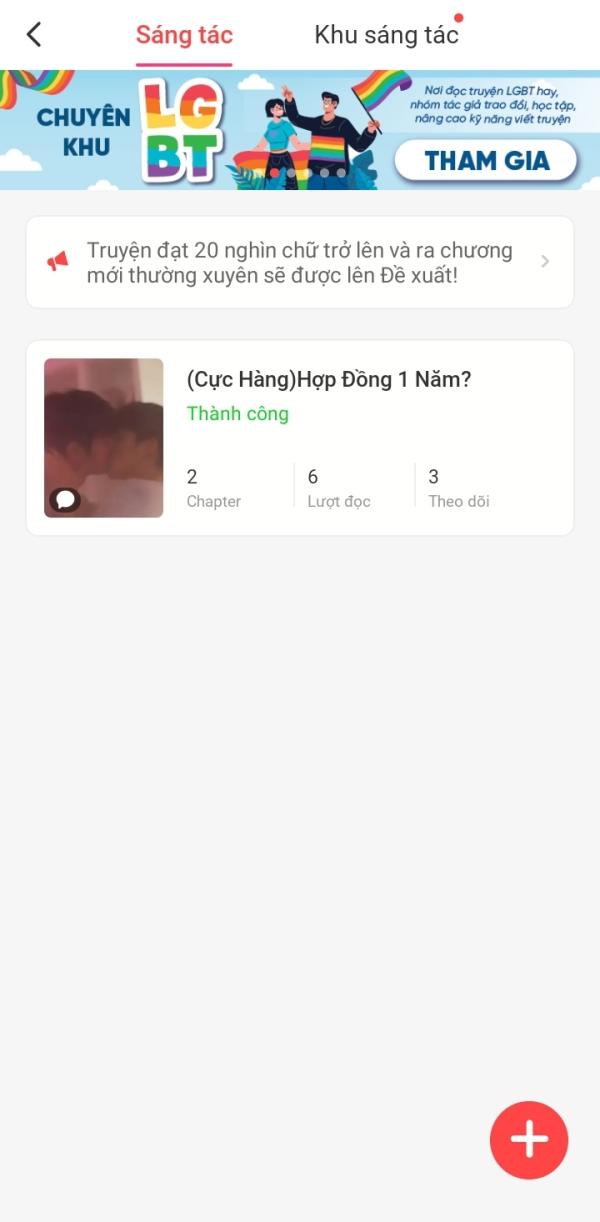
Task: Tap THAM GIA on the LGBT banner
Action: pos(486,161)
